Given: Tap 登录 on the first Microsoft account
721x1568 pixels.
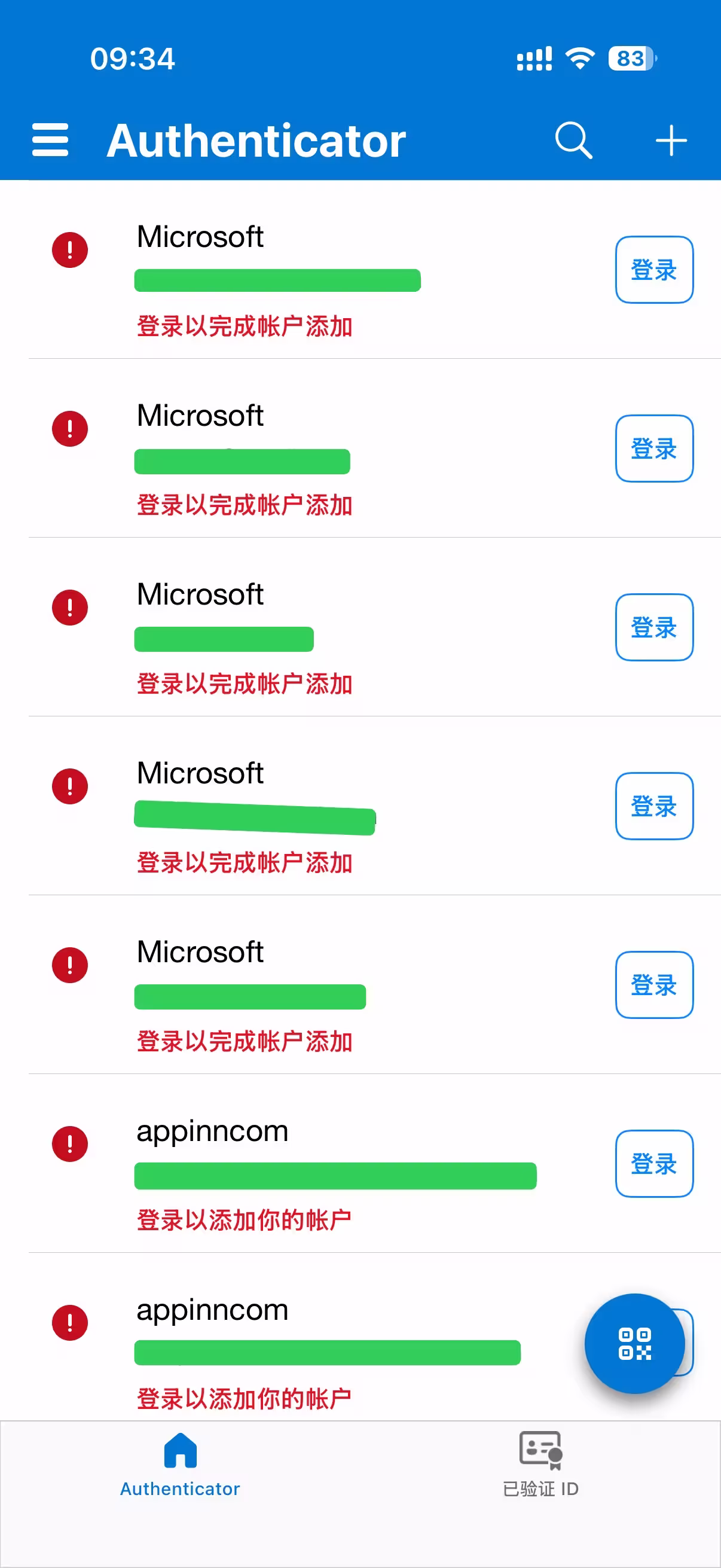Looking at the screenshot, I should 654,270.
